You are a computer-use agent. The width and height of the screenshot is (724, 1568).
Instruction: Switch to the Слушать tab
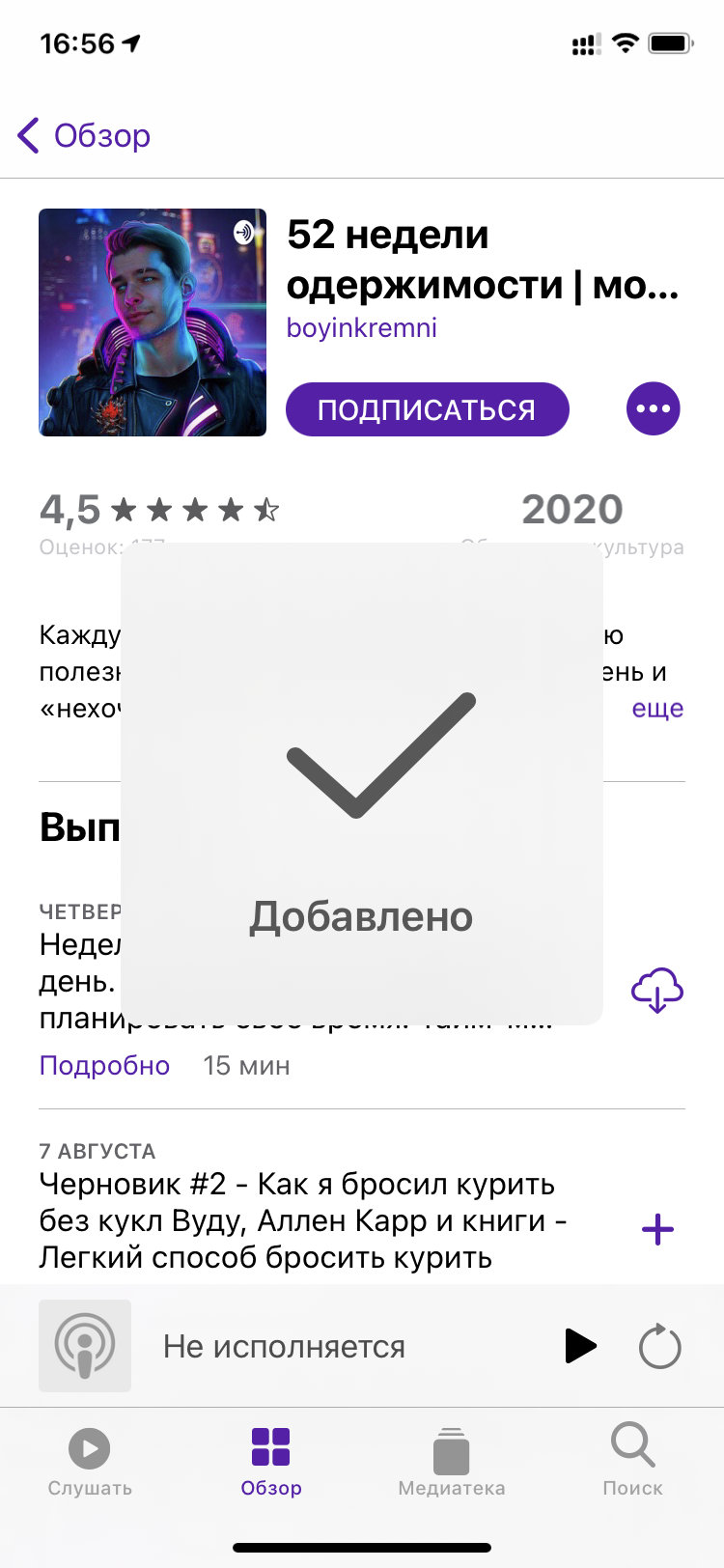[90, 1462]
